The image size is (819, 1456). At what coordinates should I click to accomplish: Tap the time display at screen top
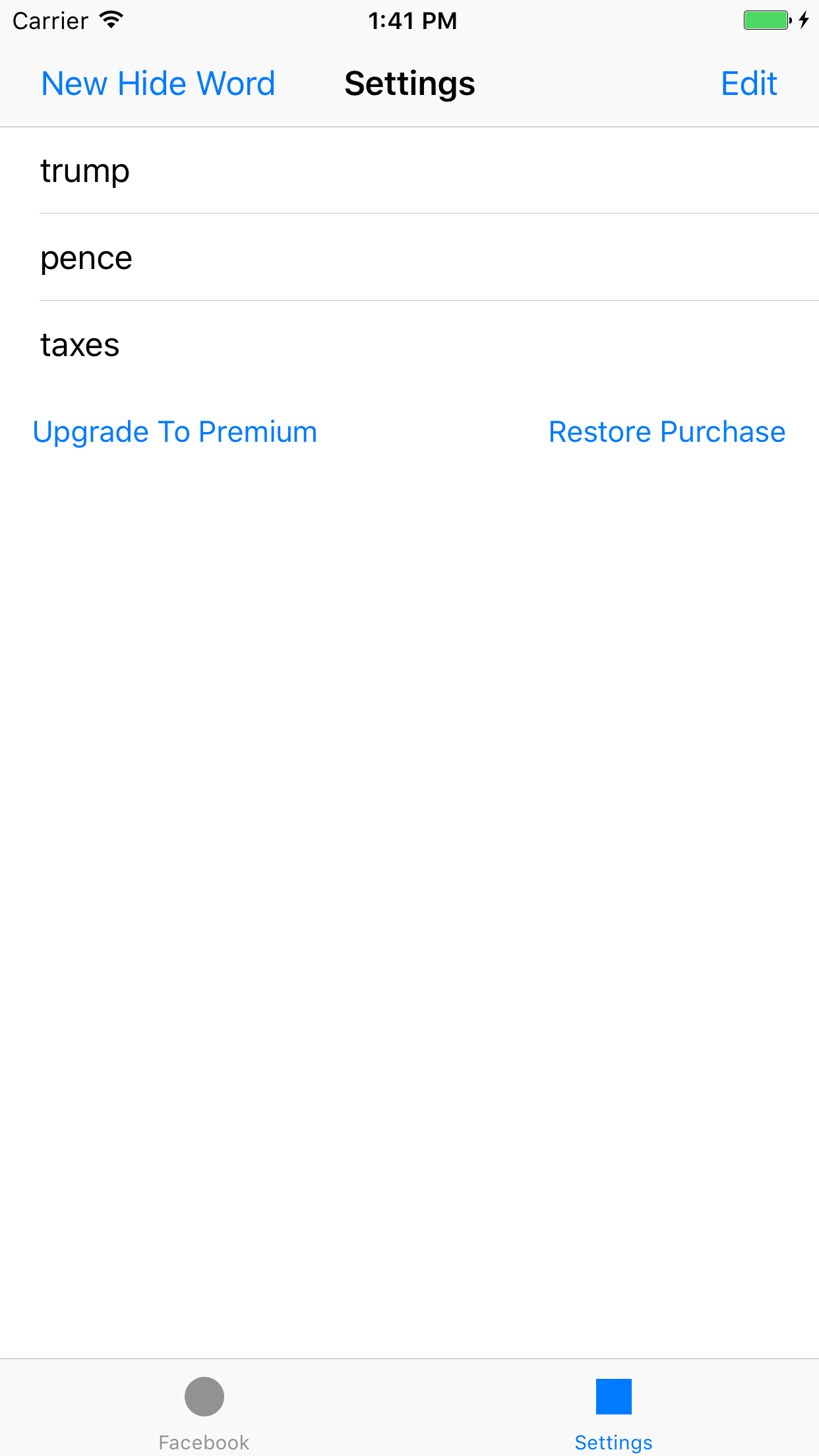pos(413,20)
